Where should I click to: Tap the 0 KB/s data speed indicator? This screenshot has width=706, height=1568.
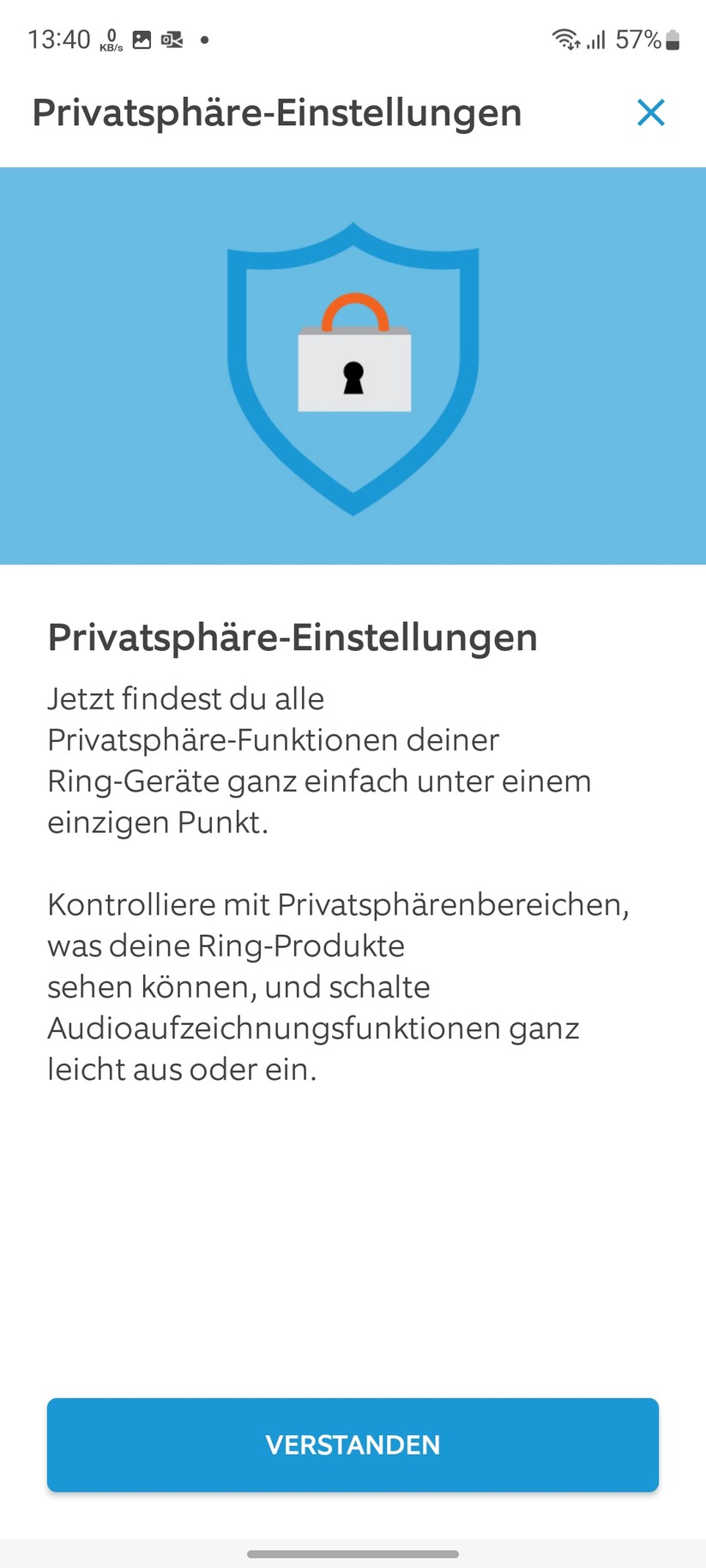[x=110, y=38]
